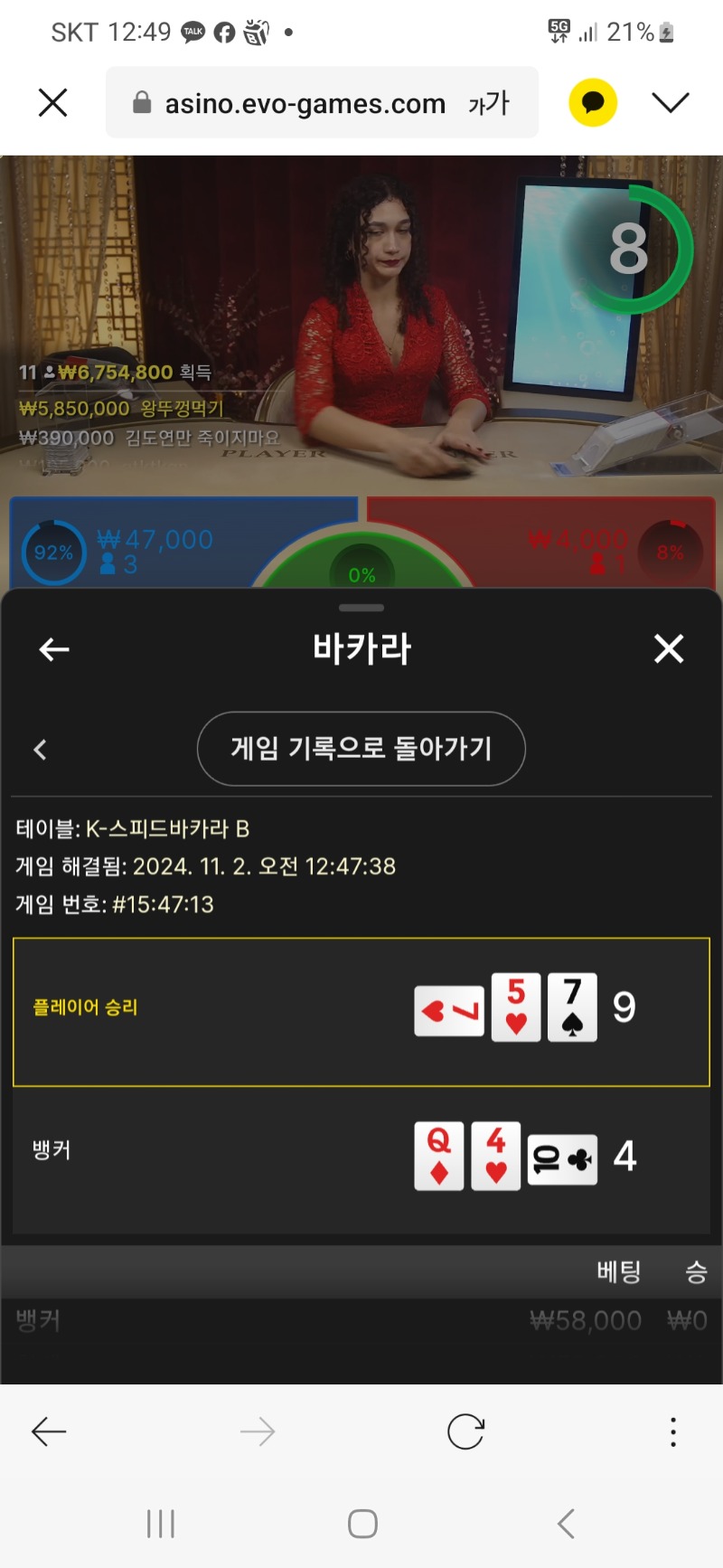The height and width of the screenshot is (1568, 723).
Task: Open the text size 가가 option
Action: tap(489, 103)
